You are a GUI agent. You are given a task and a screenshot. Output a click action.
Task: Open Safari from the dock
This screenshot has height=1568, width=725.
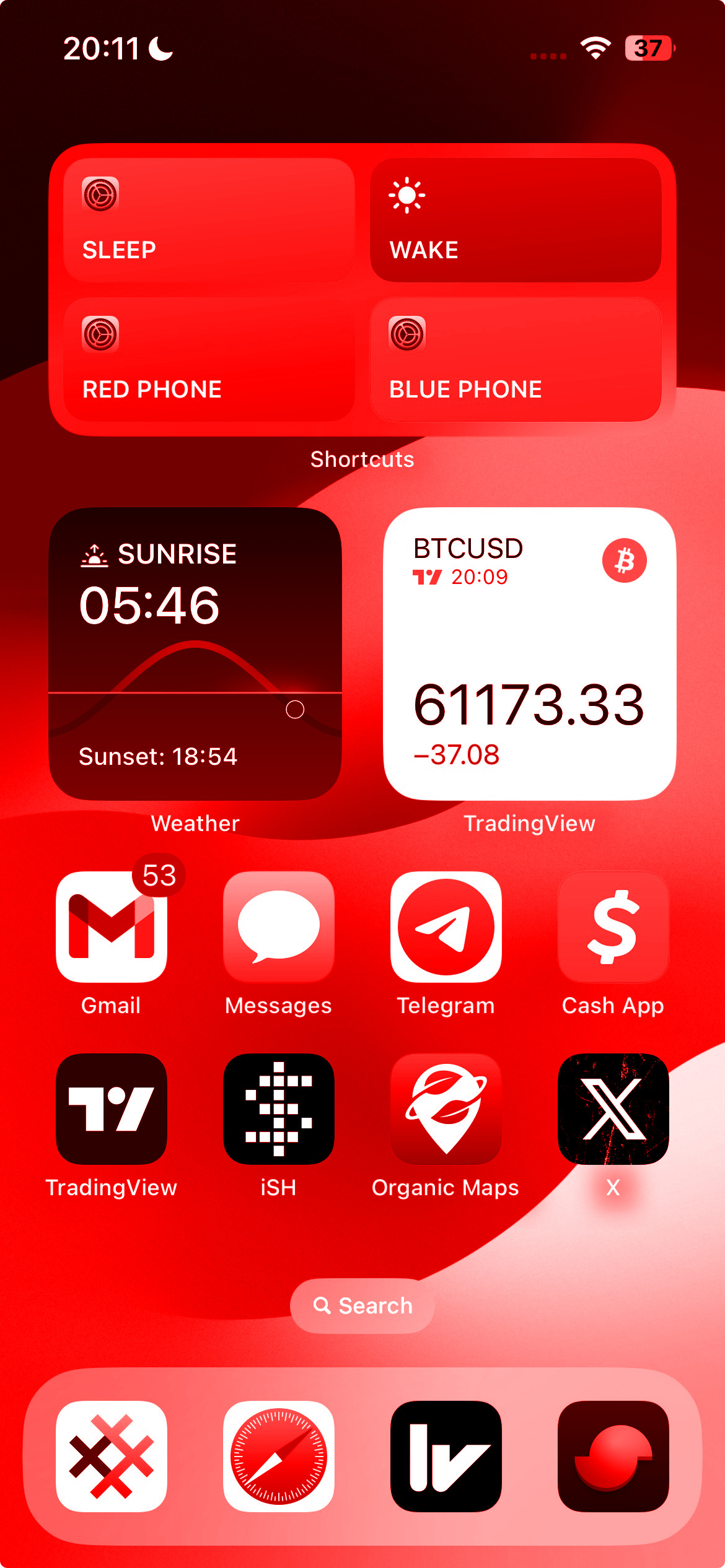[x=279, y=1456]
